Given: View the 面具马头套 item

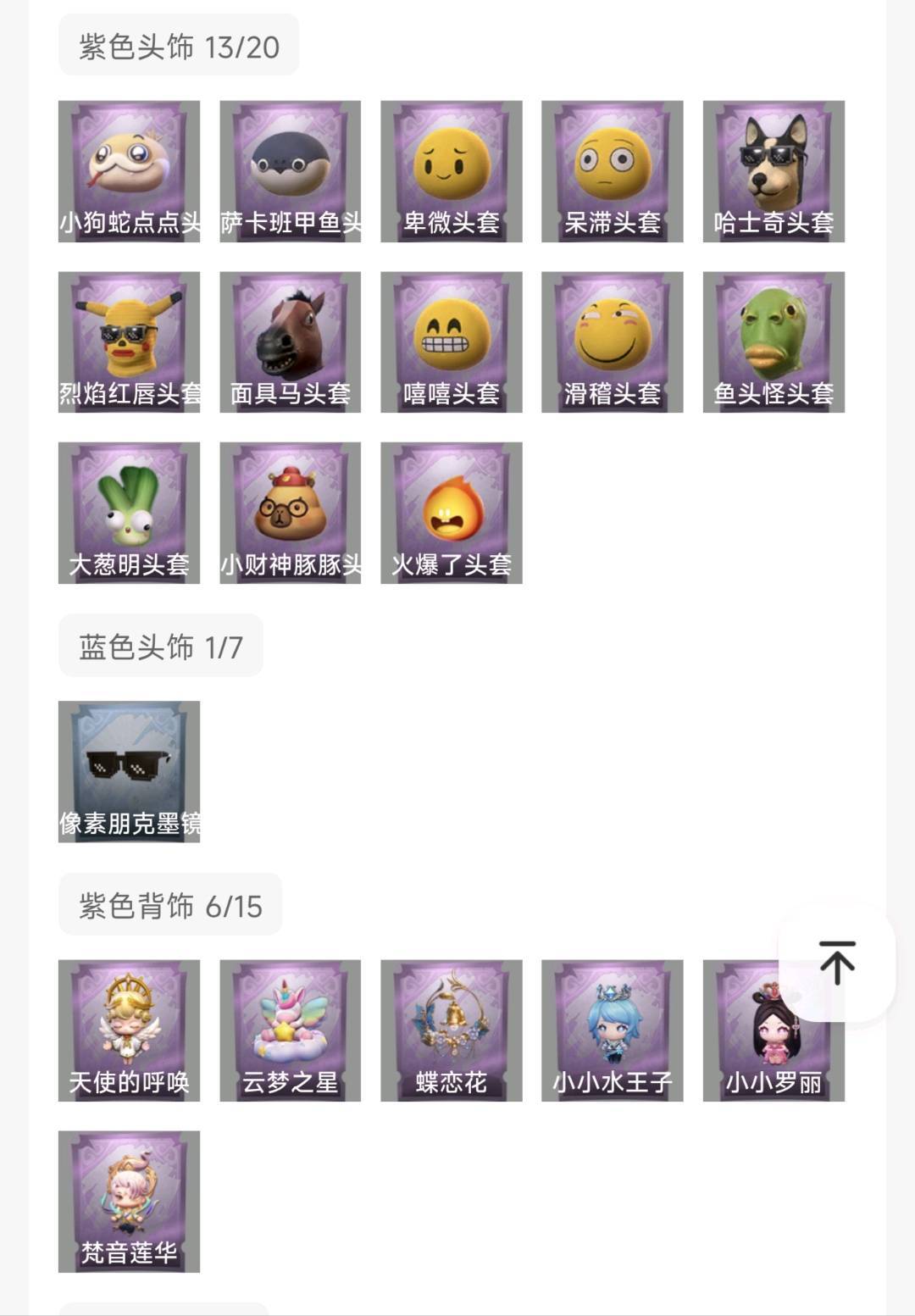Looking at the screenshot, I should coord(290,342).
